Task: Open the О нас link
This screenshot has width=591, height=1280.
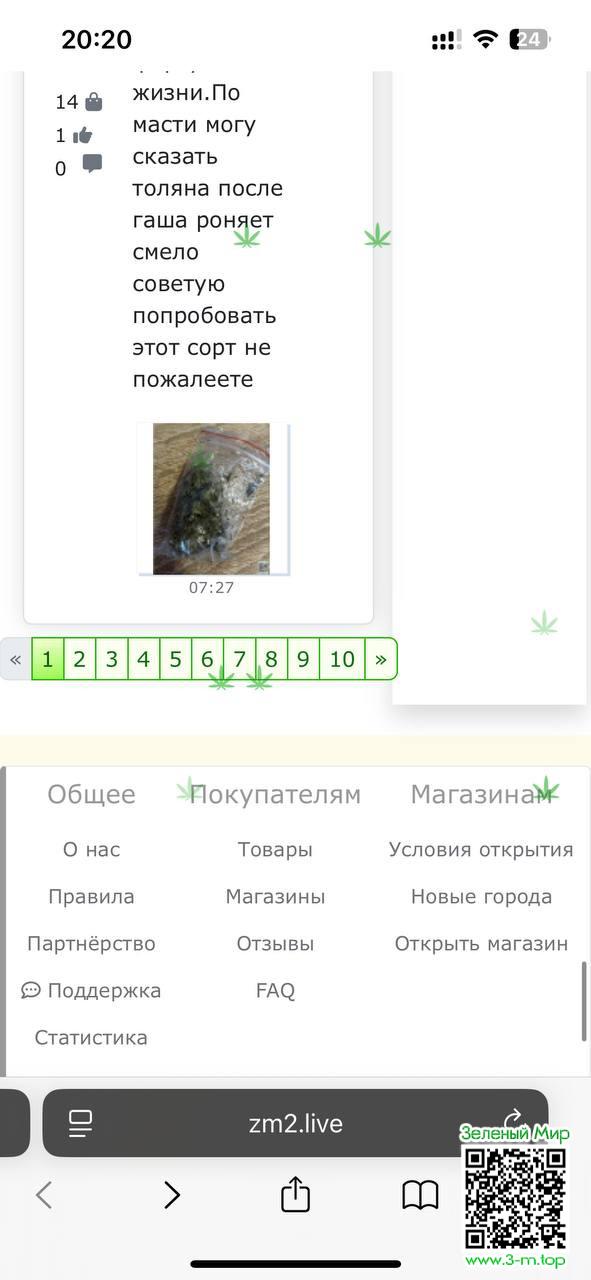Action: 91,850
